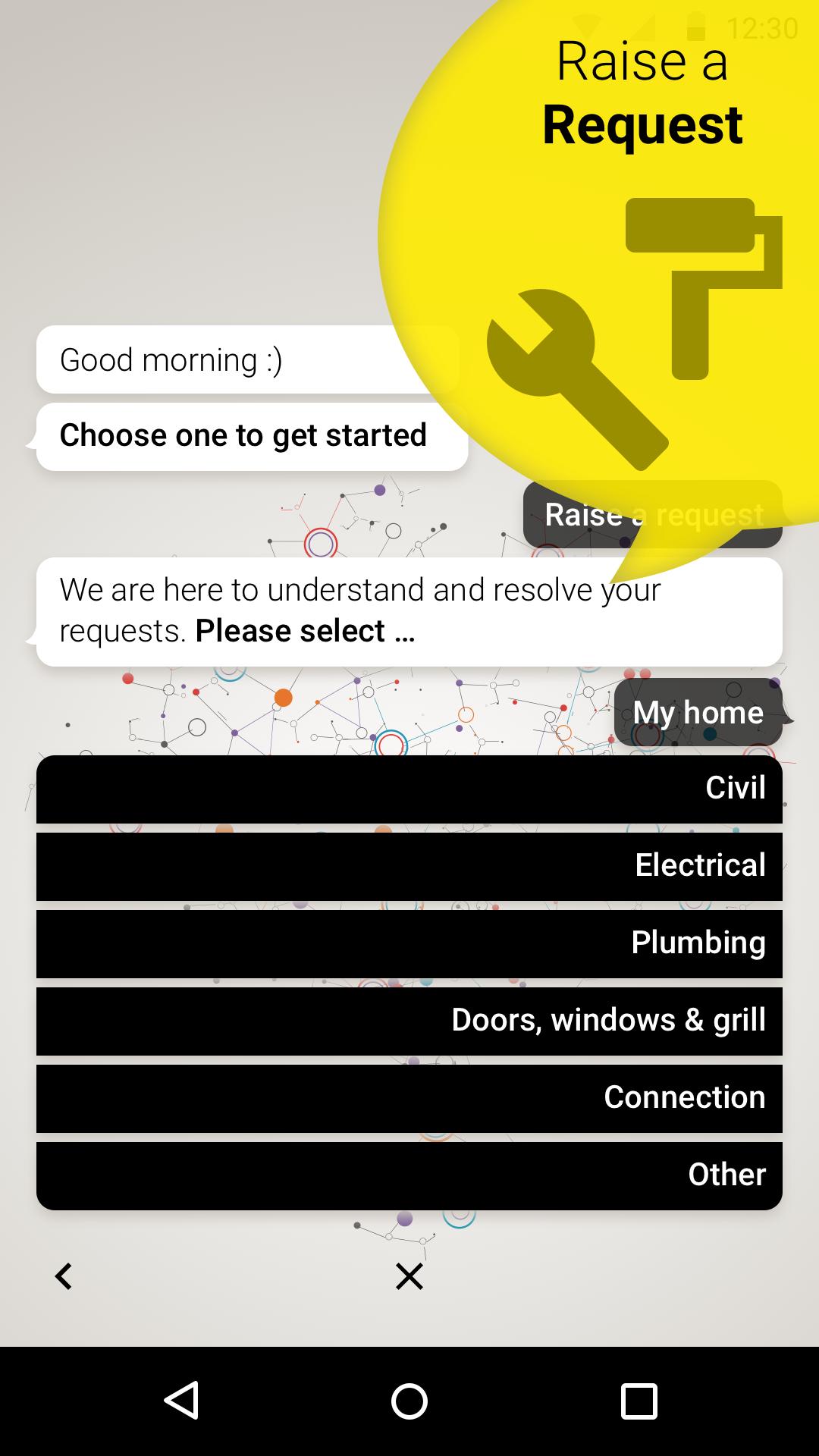Close the request chat
The width and height of the screenshot is (819, 1456).
[x=409, y=1276]
